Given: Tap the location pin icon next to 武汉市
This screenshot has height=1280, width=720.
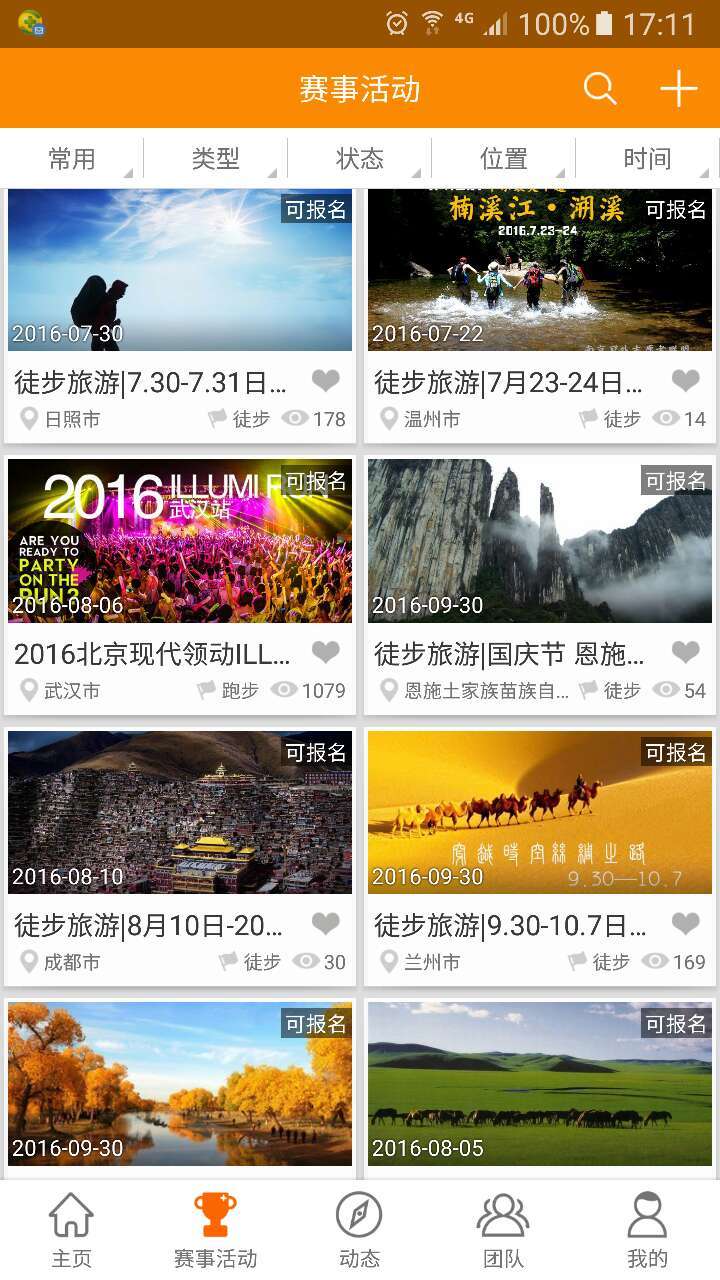Looking at the screenshot, I should [28, 690].
